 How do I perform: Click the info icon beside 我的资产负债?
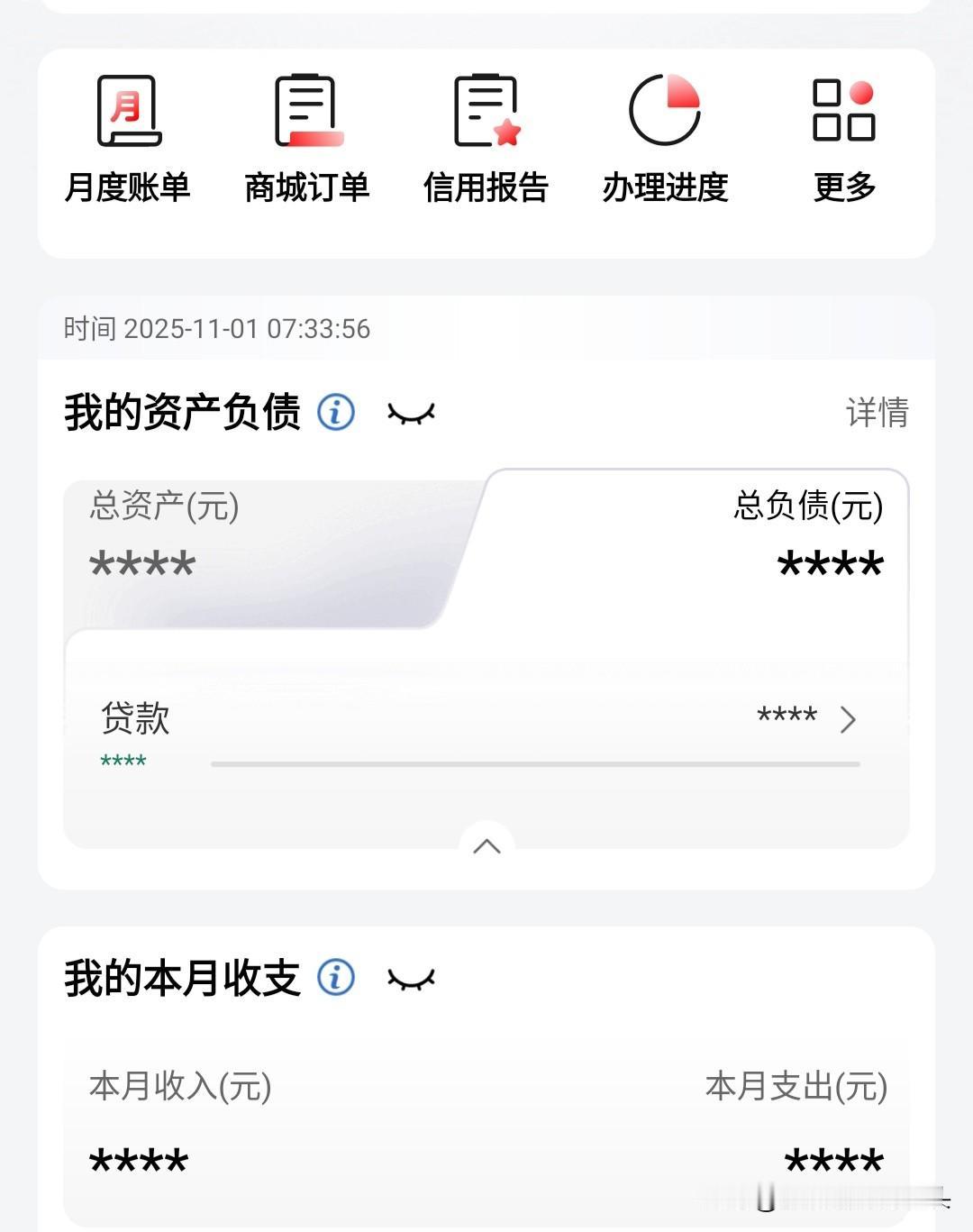point(336,412)
